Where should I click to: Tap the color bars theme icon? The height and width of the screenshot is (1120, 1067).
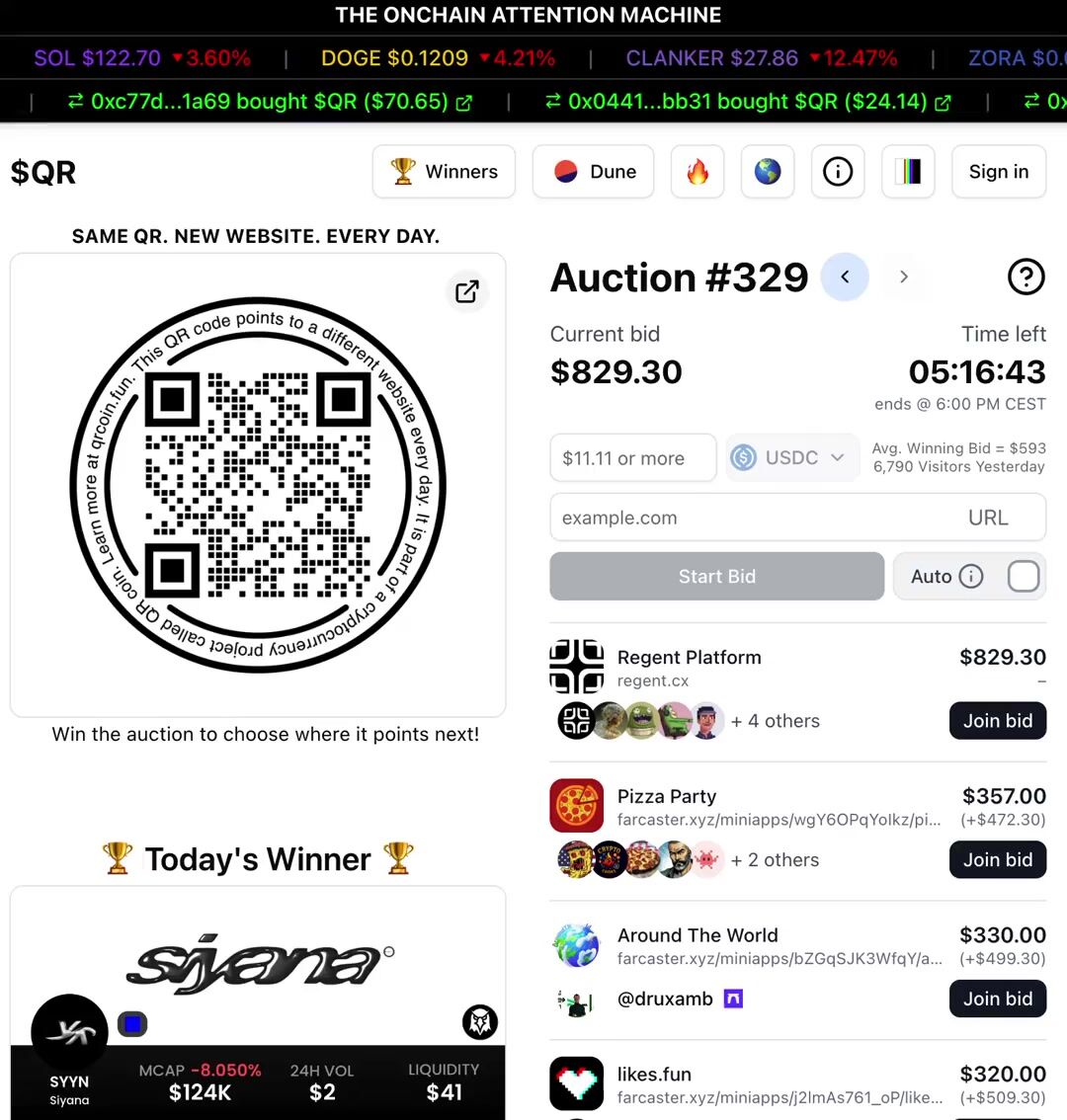pyautogui.click(x=908, y=172)
